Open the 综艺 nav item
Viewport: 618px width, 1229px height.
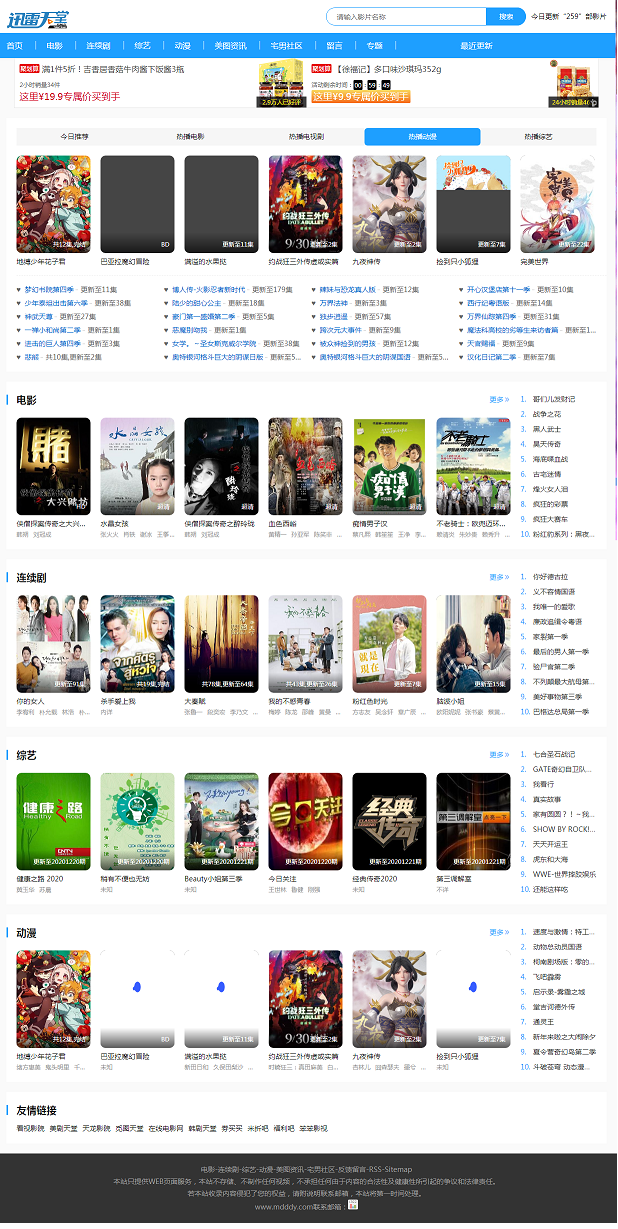(x=142, y=46)
